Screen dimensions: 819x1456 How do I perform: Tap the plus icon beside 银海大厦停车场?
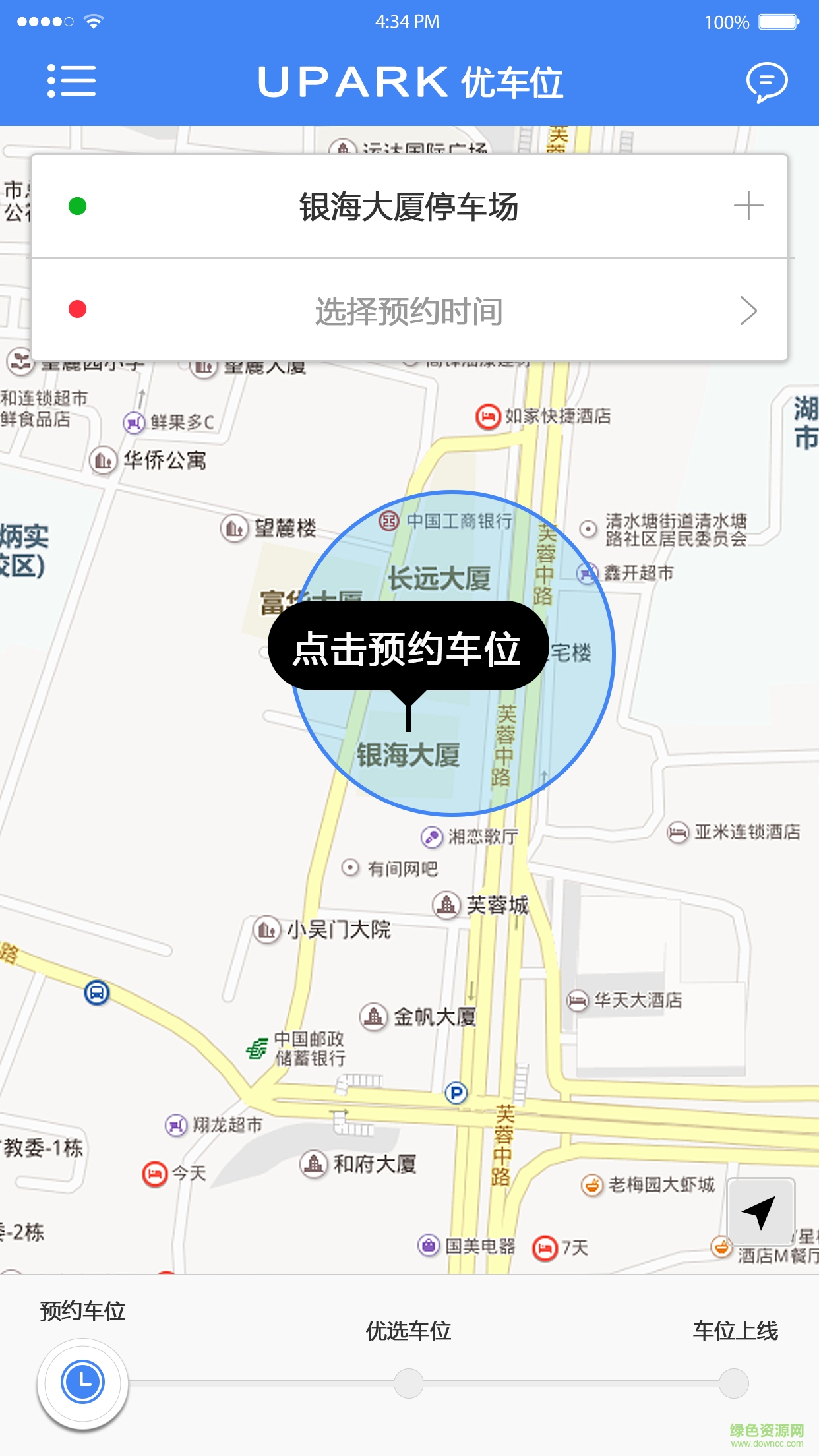pos(748,206)
